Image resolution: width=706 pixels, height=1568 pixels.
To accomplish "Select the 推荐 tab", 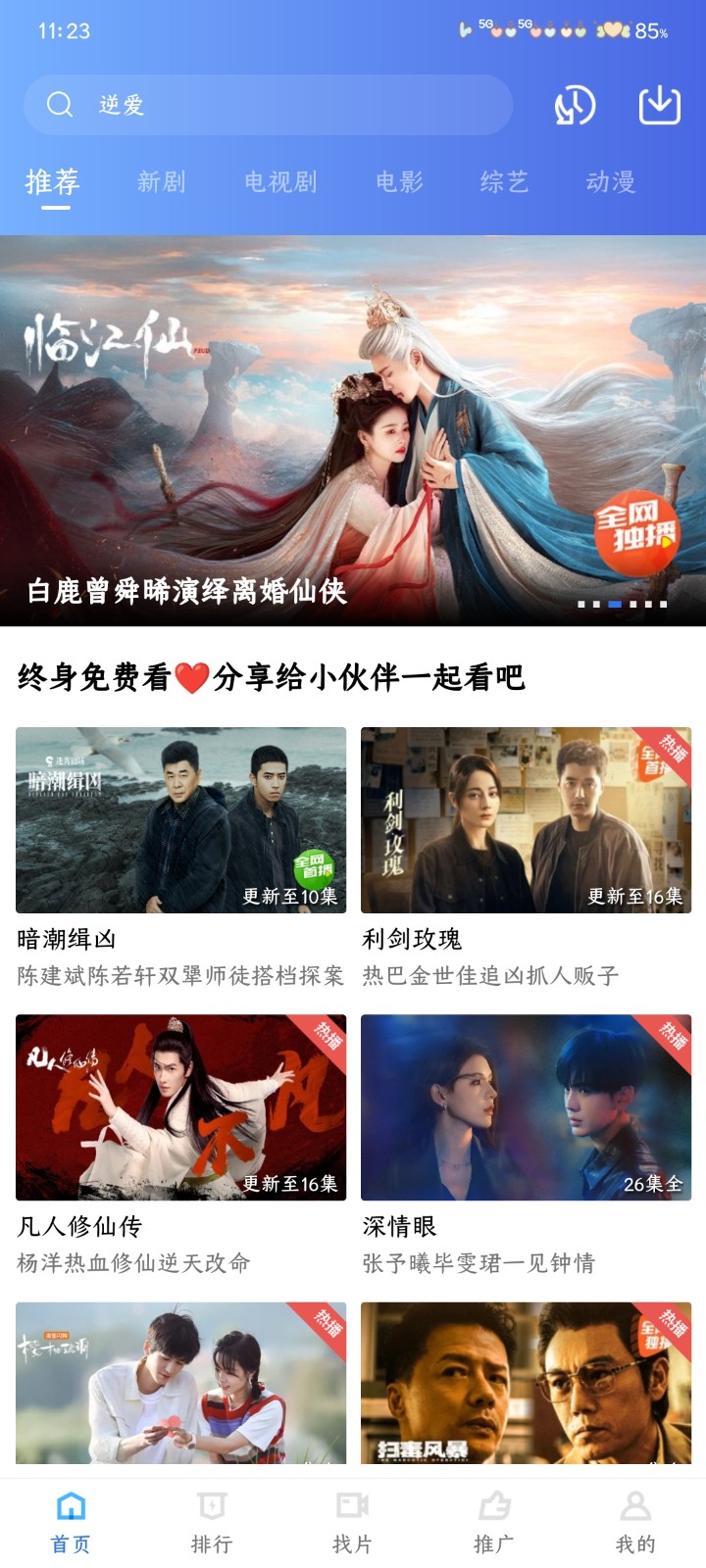I will (x=53, y=181).
